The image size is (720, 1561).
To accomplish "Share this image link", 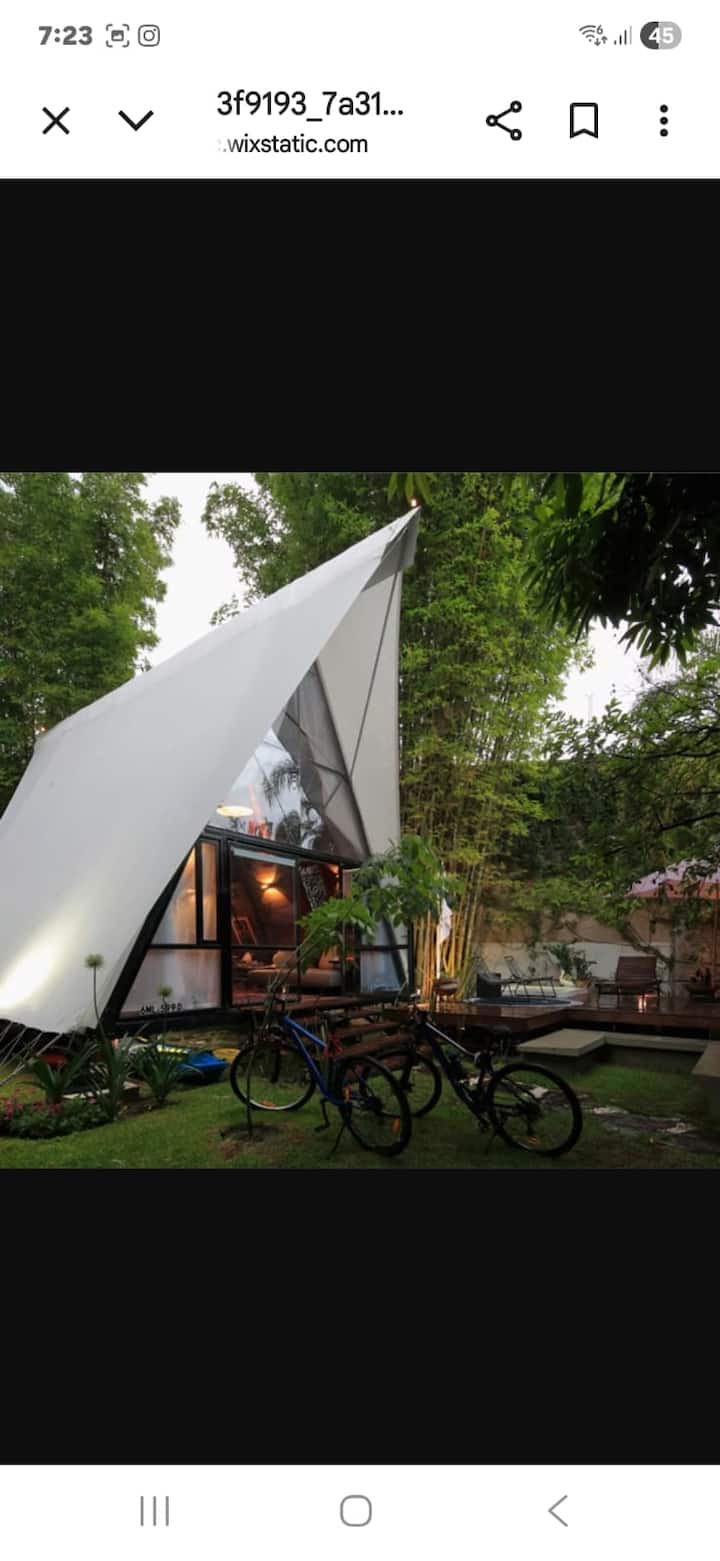I will point(504,121).
